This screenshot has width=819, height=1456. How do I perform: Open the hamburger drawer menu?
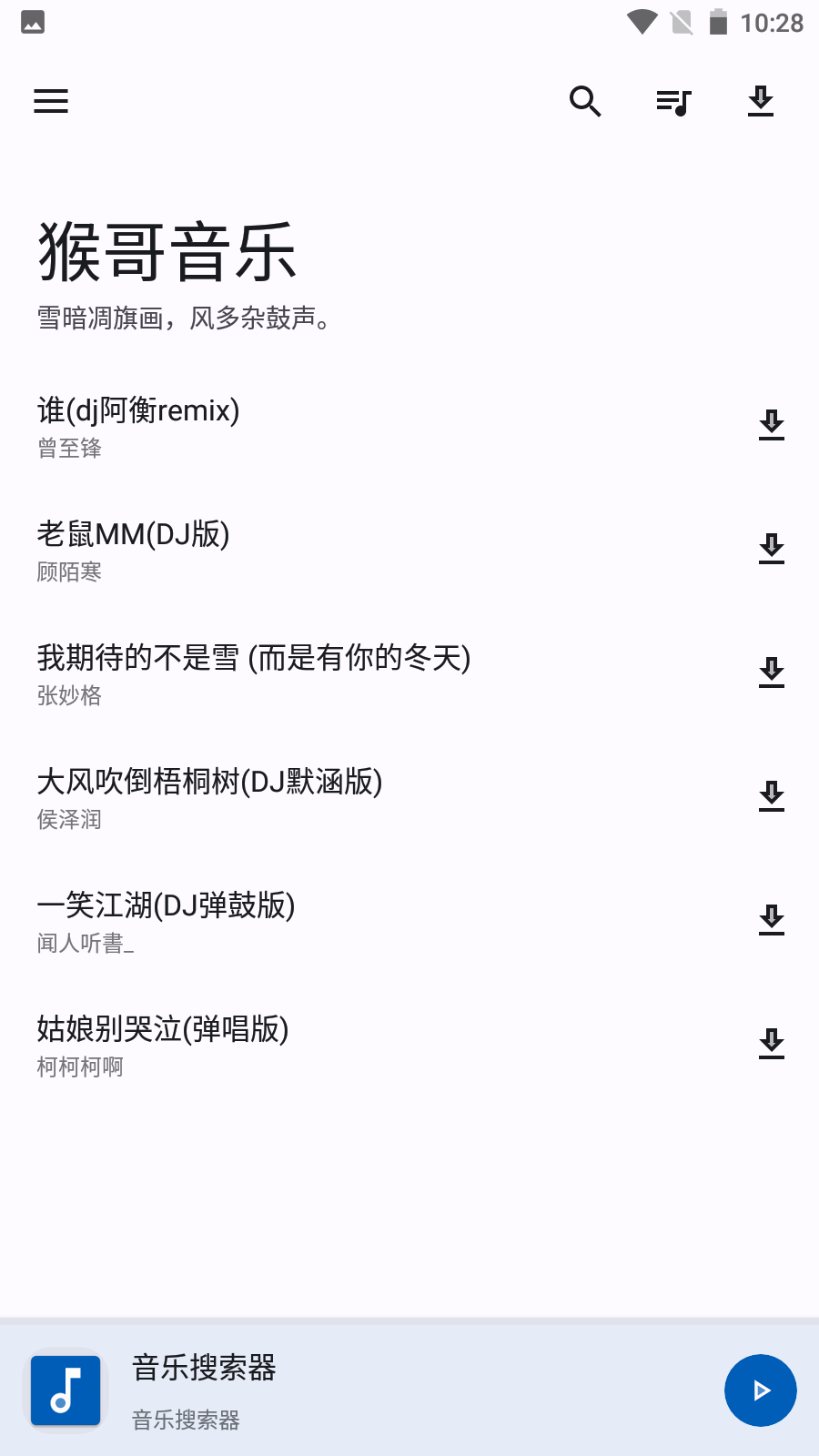tap(51, 101)
